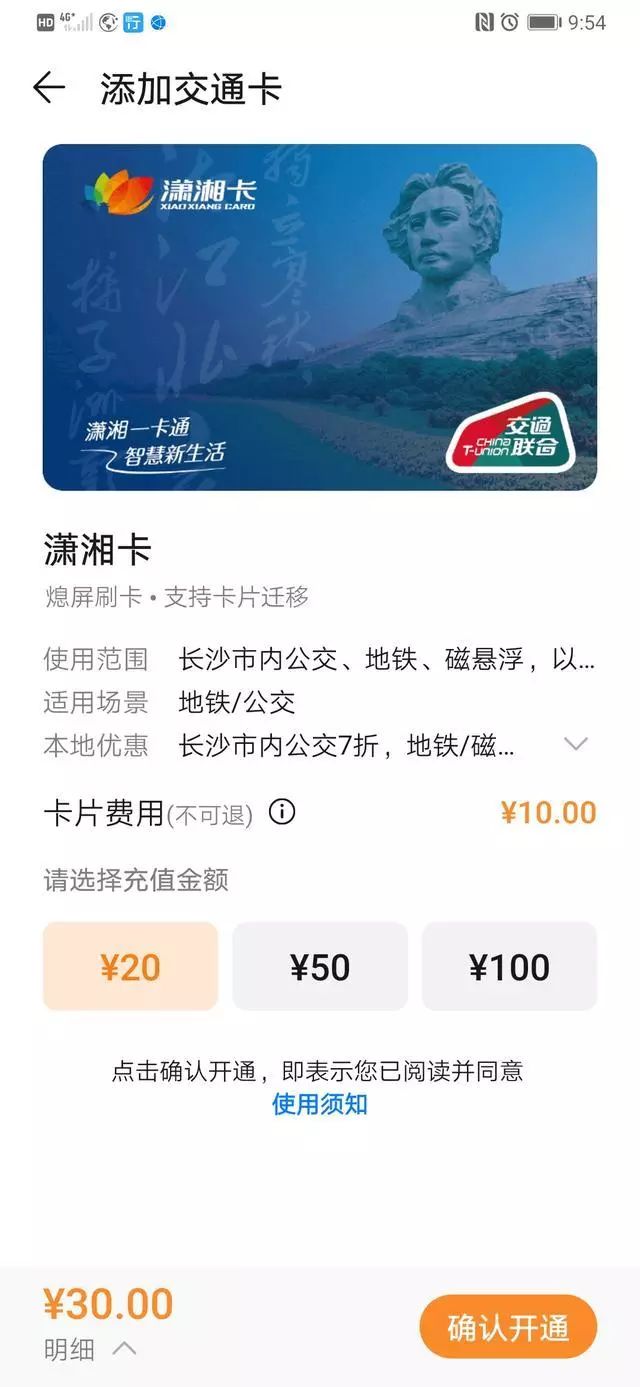Tap 确认开通 to activate the card
Viewport: 640px width, 1387px height.
click(508, 1327)
